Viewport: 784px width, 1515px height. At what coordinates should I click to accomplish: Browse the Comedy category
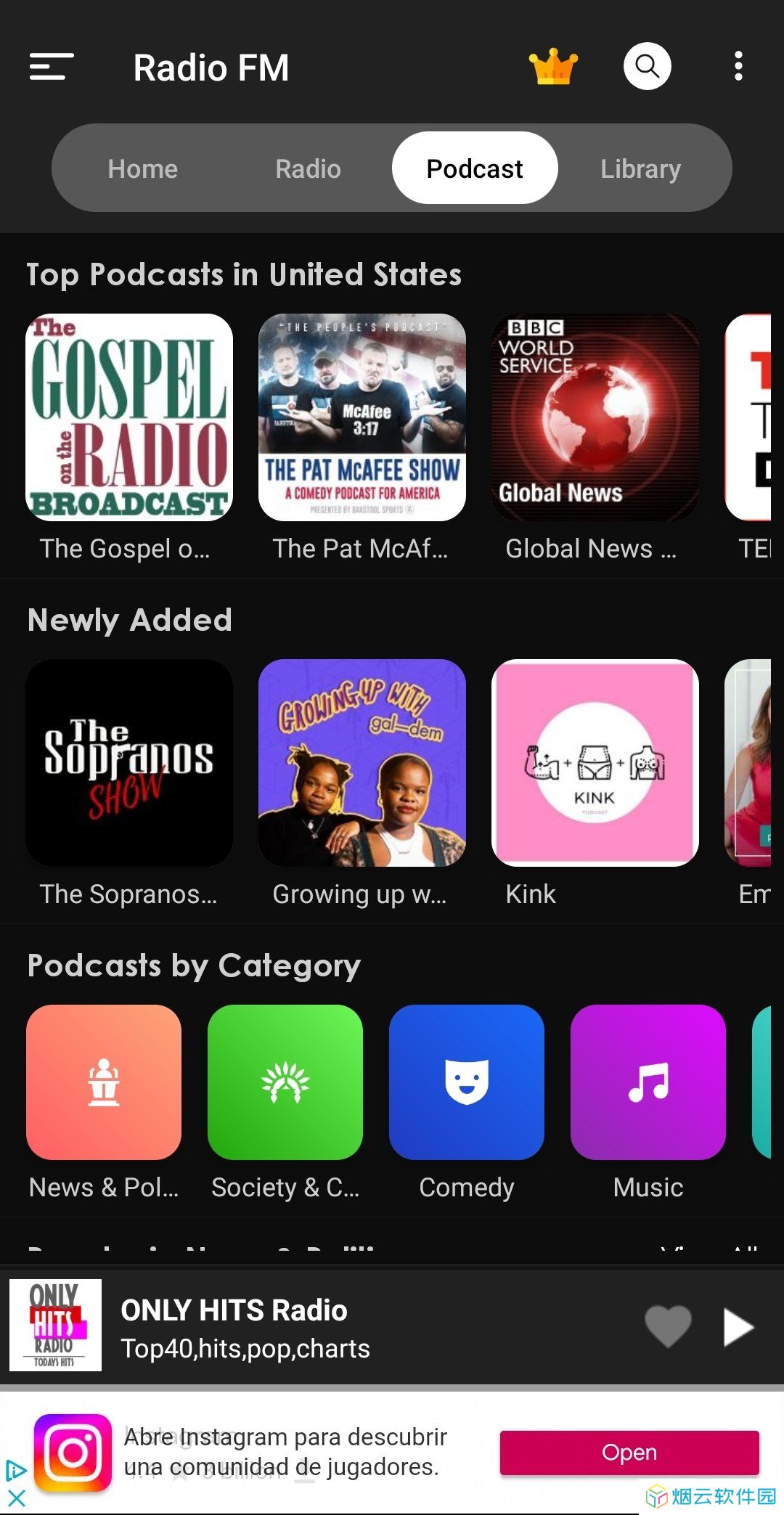point(467,1082)
